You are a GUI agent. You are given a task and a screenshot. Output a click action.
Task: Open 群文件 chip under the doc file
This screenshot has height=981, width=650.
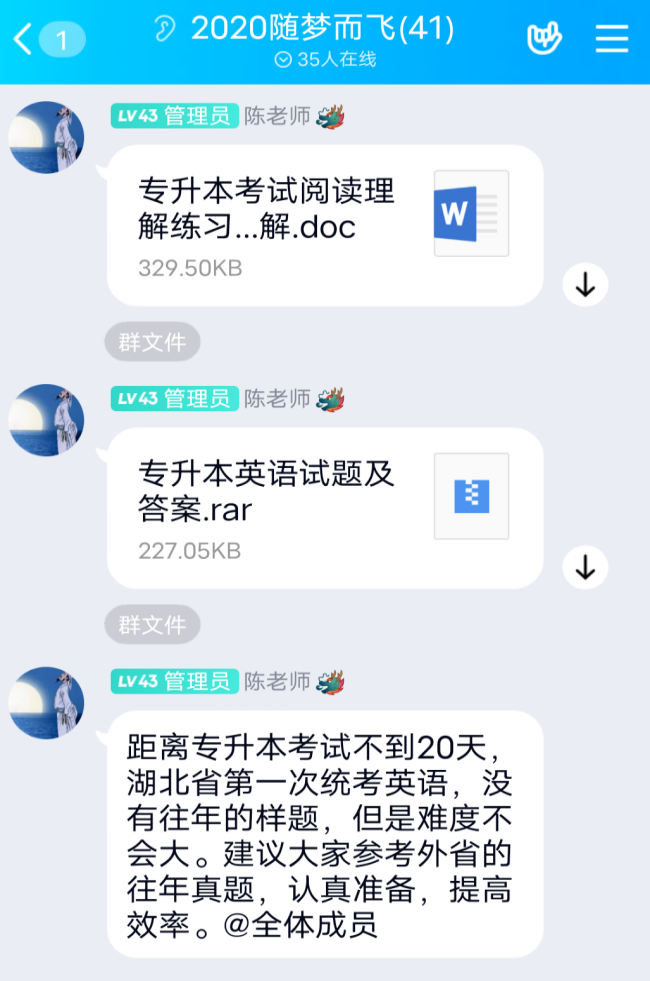click(152, 342)
